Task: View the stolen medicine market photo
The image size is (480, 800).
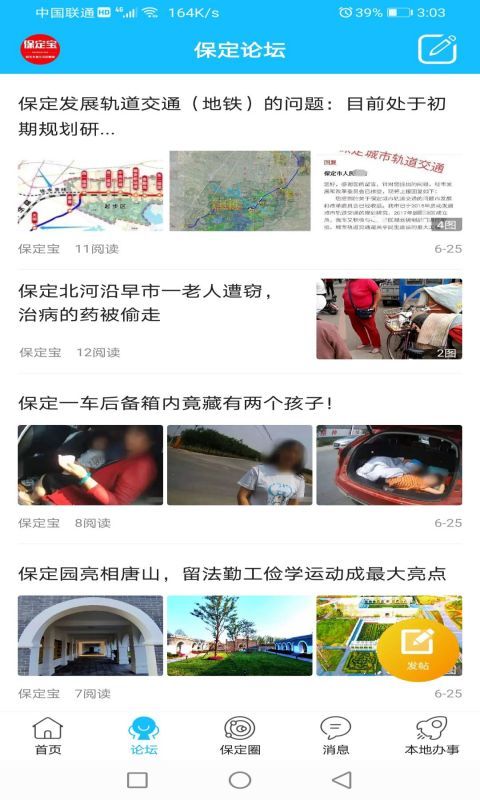Action: coord(389,319)
